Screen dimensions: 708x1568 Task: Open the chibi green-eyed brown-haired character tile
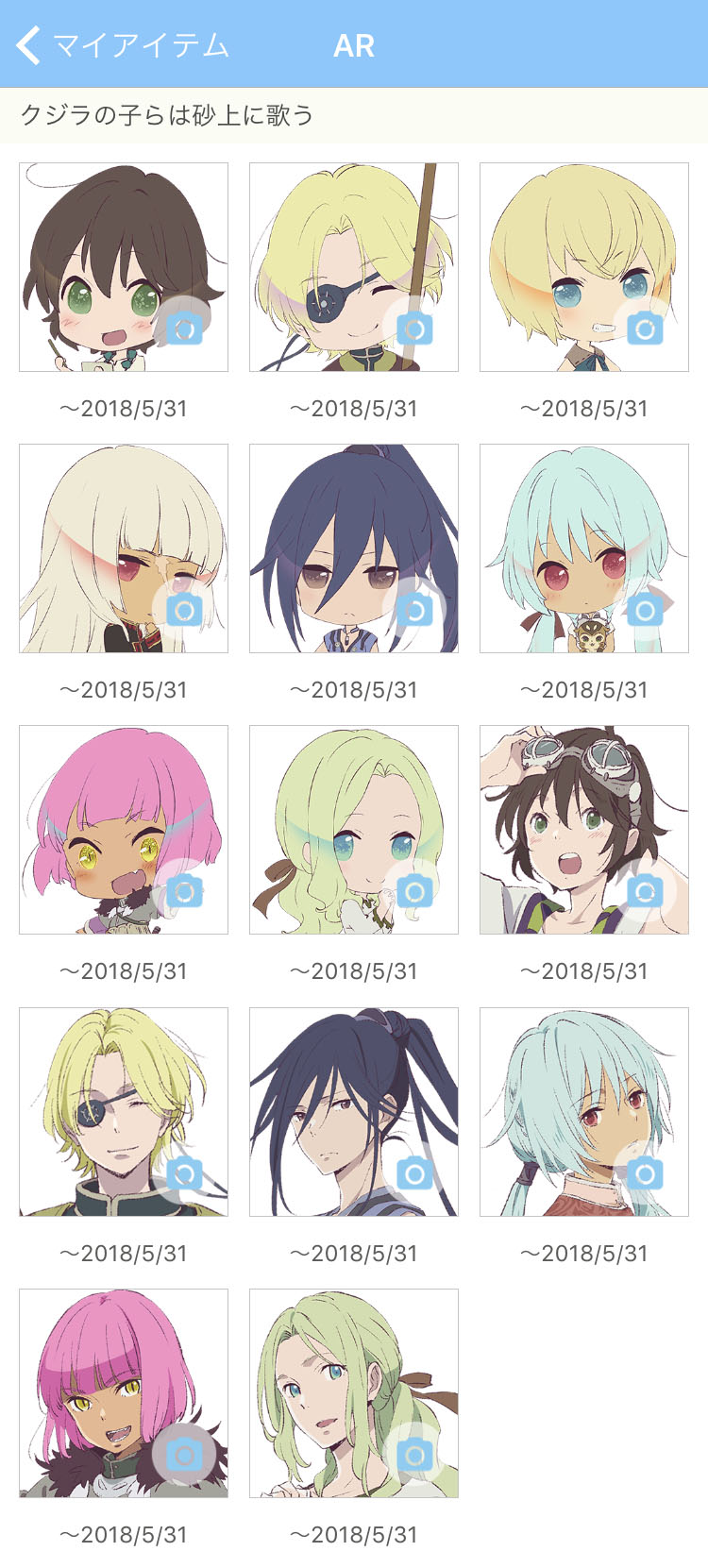[x=123, y=266]
